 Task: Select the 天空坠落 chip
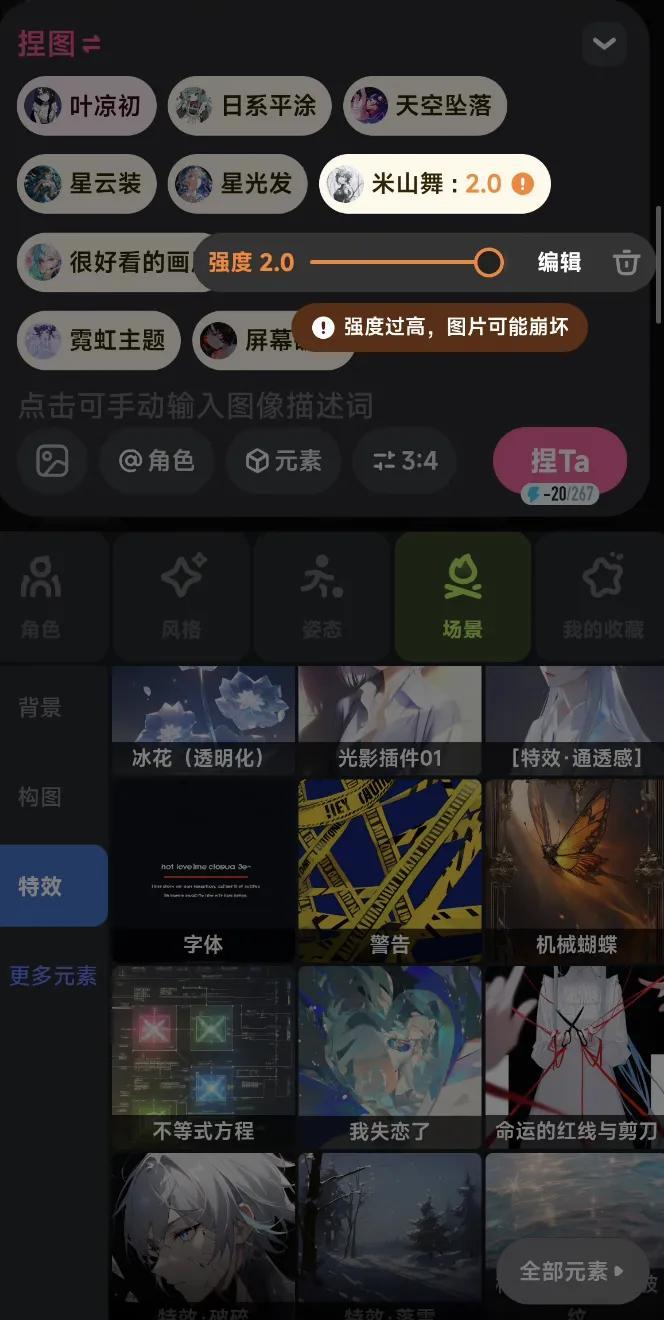tap(424, 105)
